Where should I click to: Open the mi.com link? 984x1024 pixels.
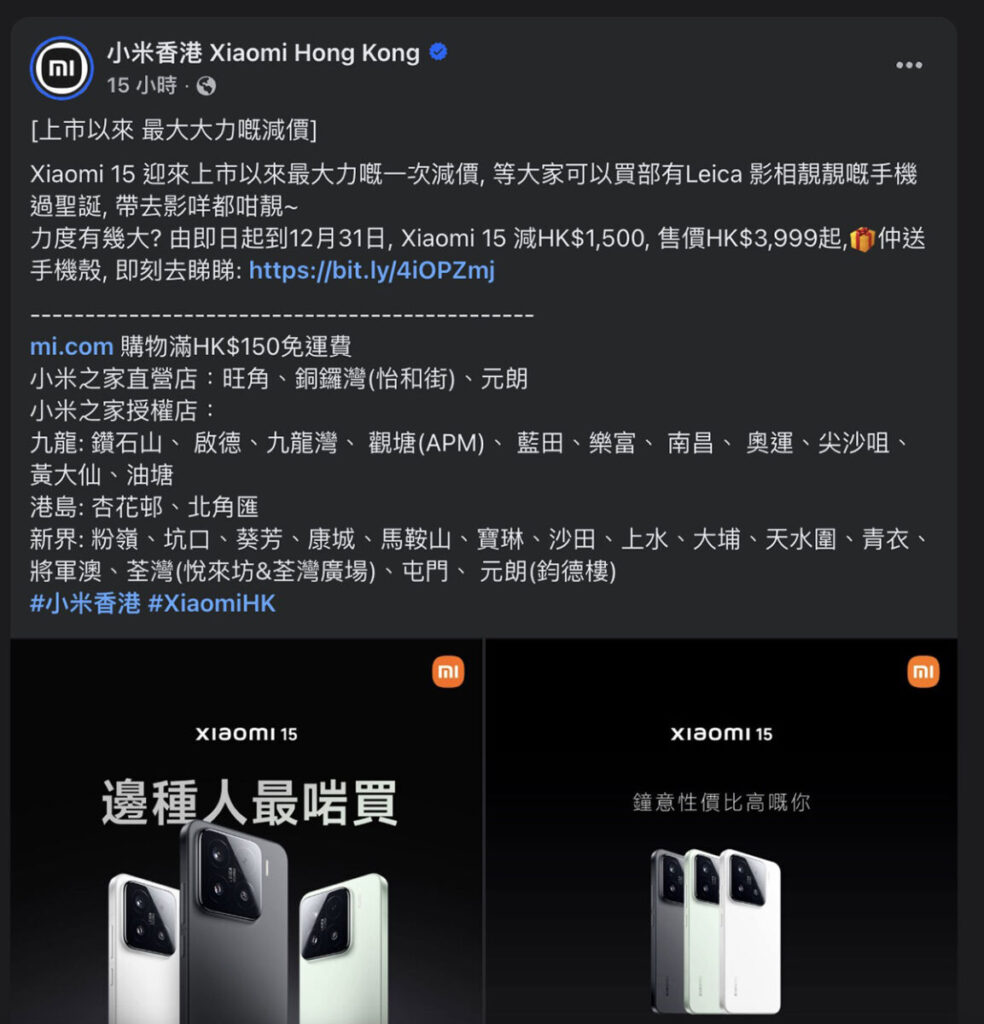72,347
